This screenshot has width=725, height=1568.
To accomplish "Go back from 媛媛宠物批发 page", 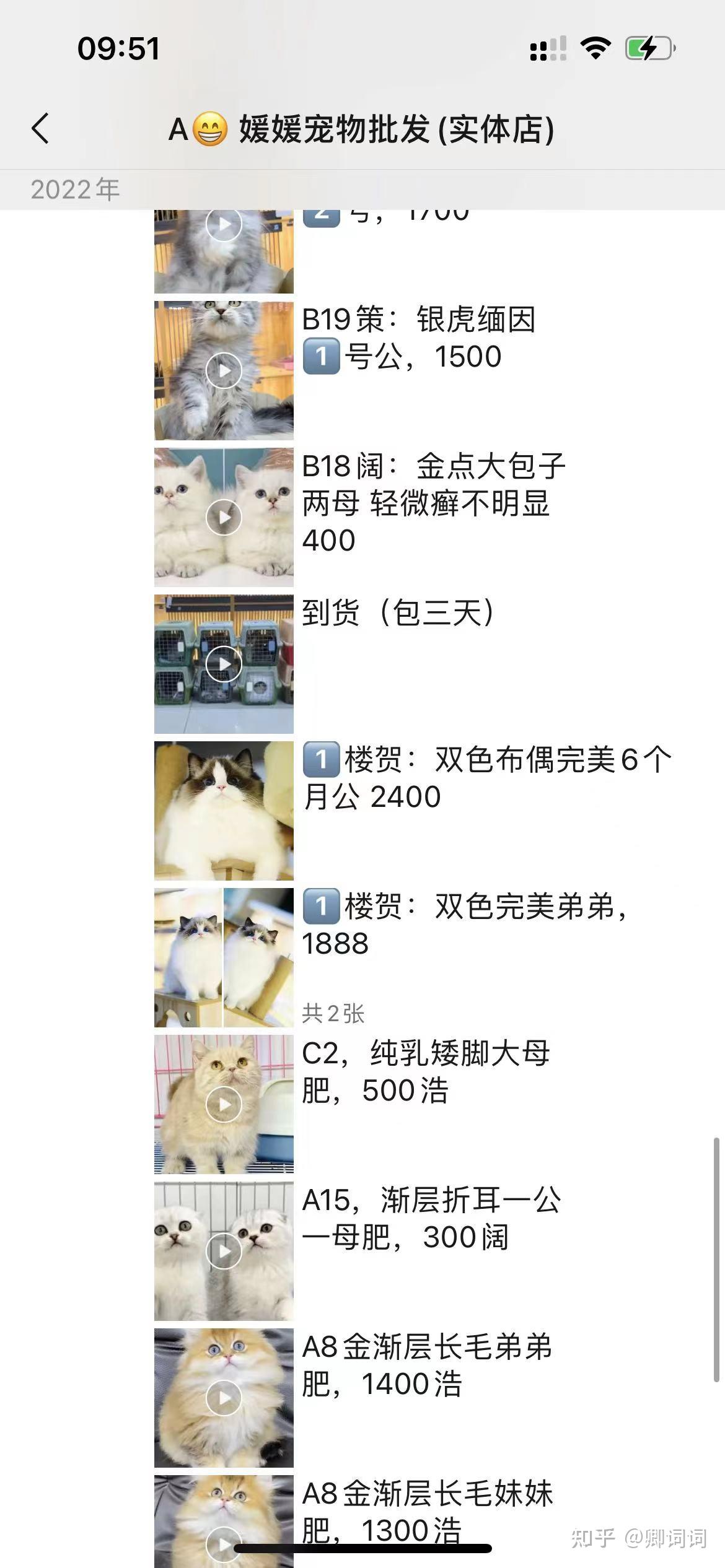I will click(x=41, y=129).
